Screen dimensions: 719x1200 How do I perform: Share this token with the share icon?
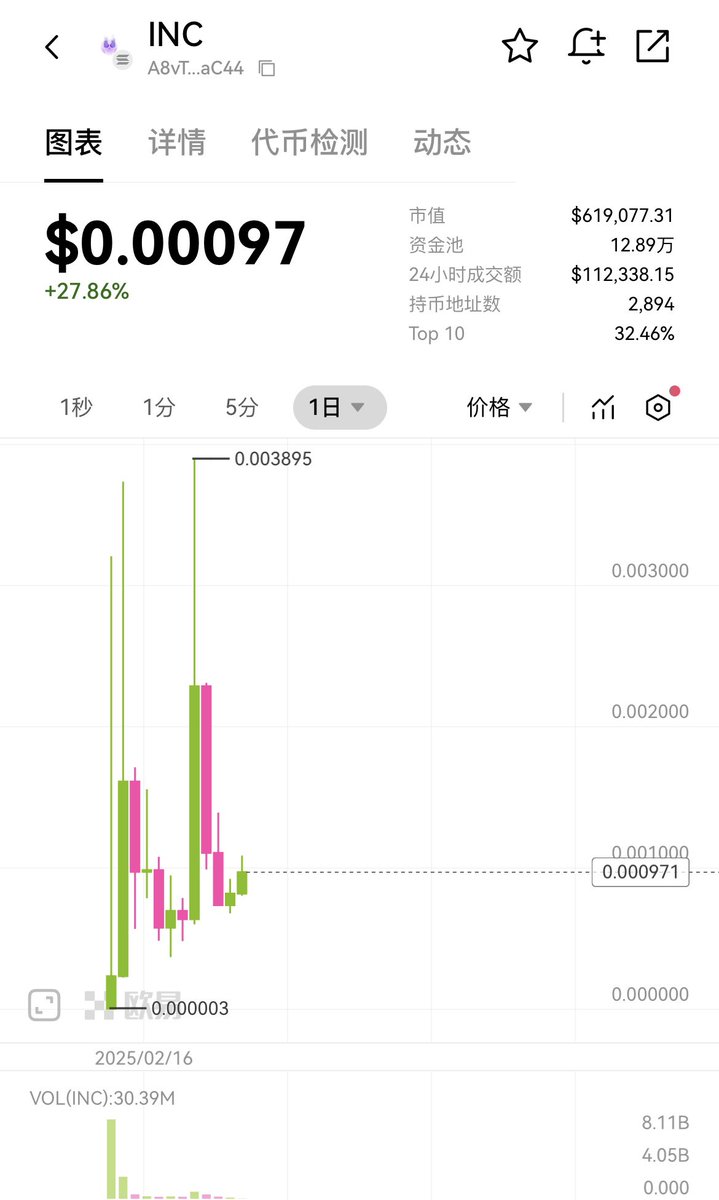point(653,46)
